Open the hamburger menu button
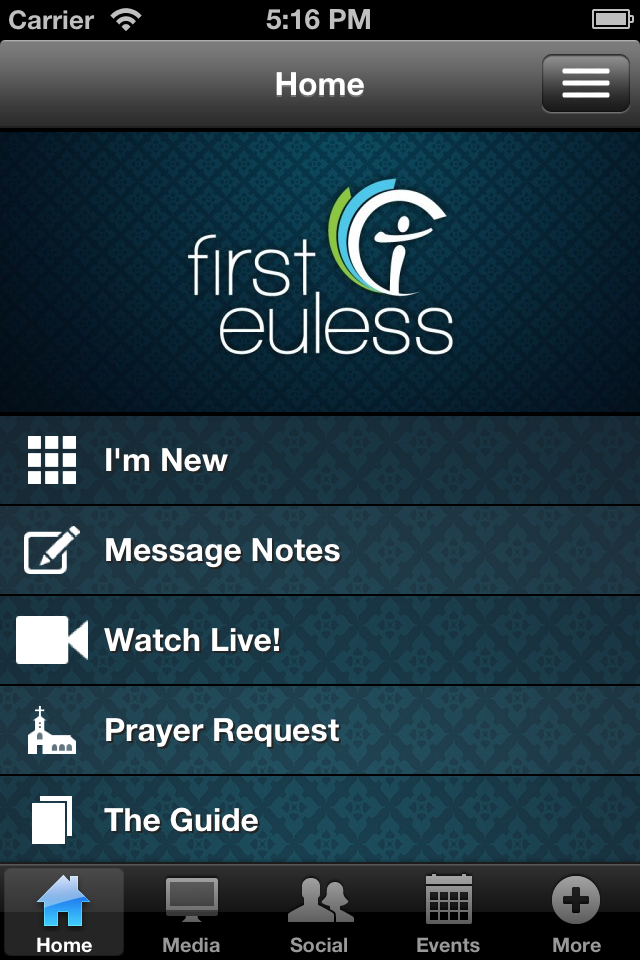Screen dimensions: 640x960 coord(585,84)
